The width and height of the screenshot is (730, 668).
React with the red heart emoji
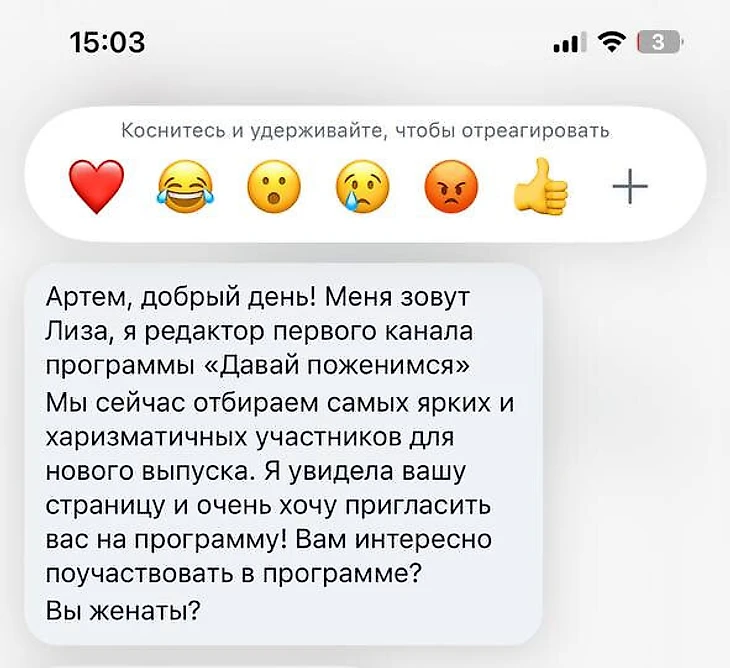(96, 188)
